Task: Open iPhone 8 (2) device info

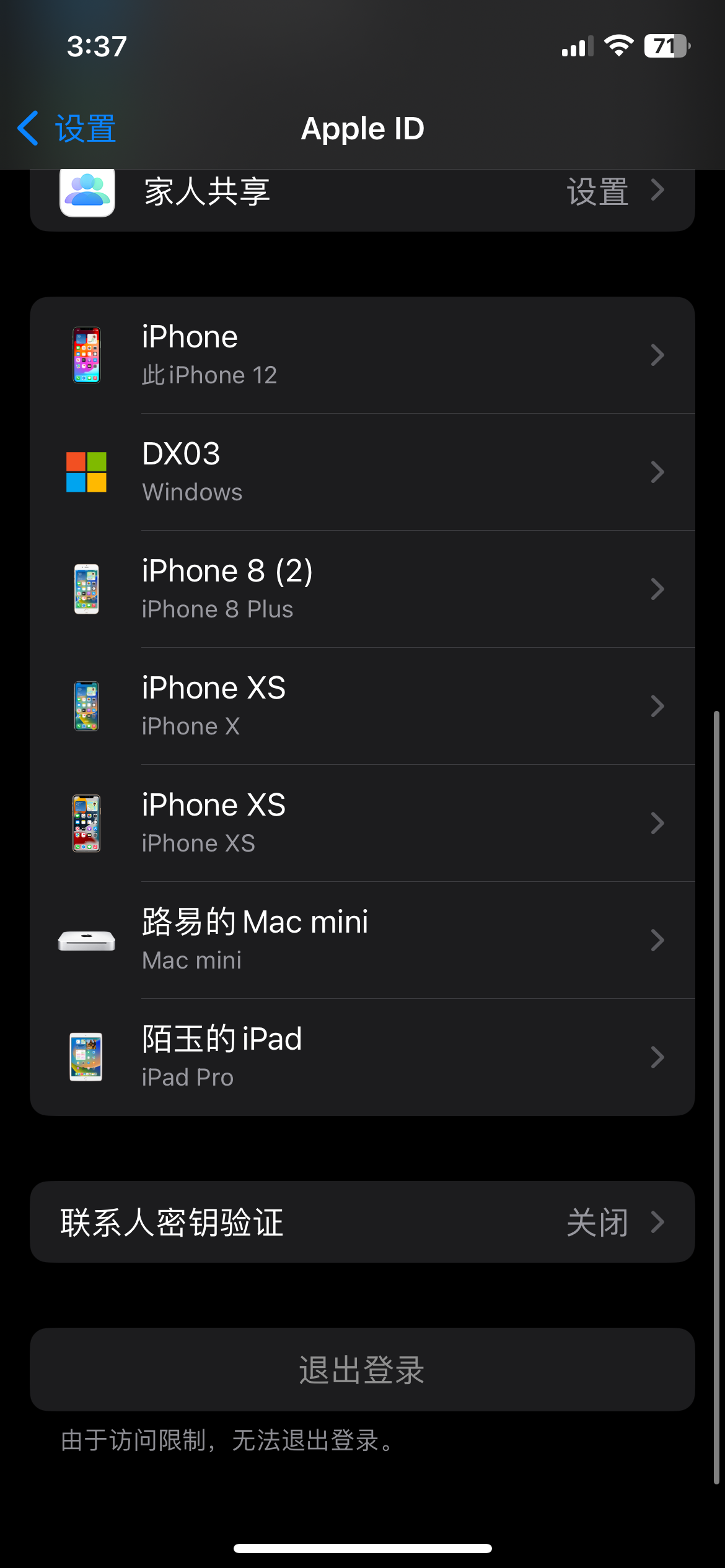Action: tap(362, 589)
